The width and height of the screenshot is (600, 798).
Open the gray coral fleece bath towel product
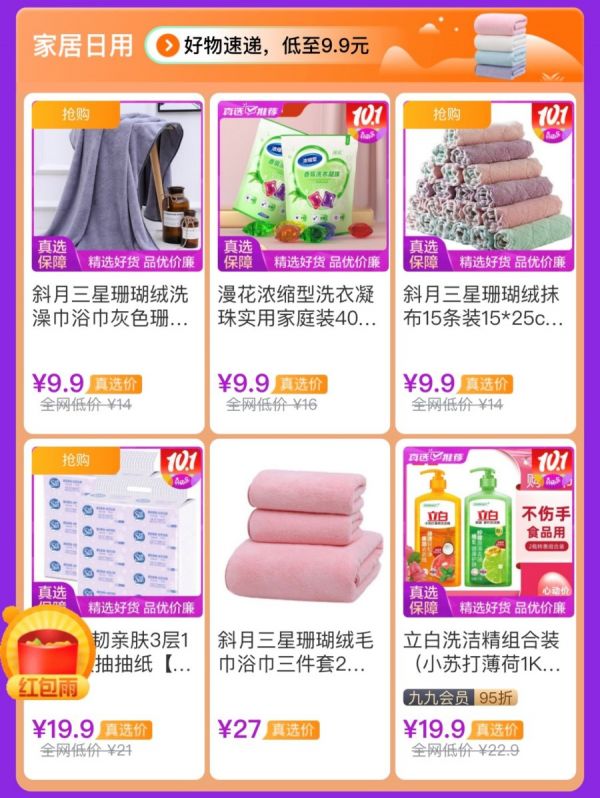(x=117, y=265)
